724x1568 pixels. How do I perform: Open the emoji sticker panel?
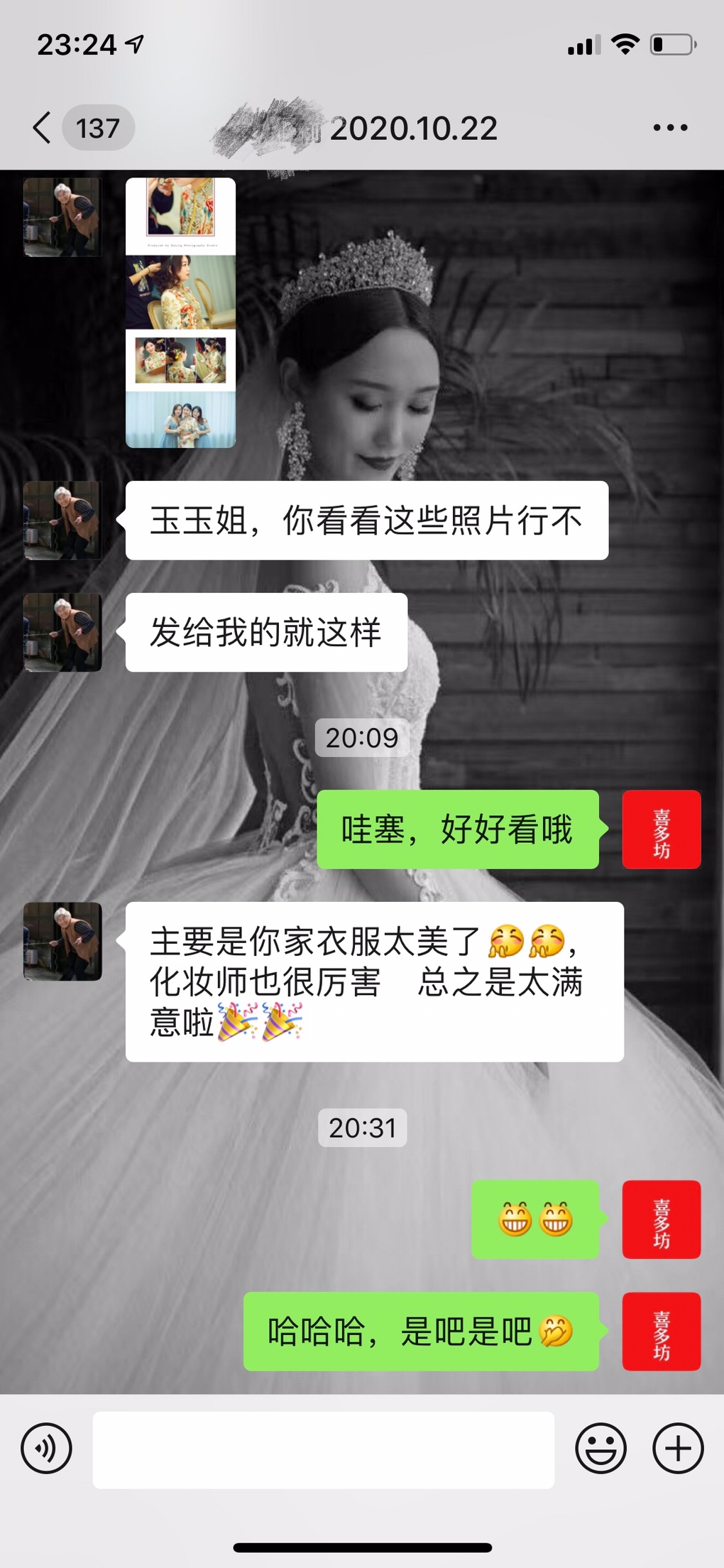click(600, 1448)
